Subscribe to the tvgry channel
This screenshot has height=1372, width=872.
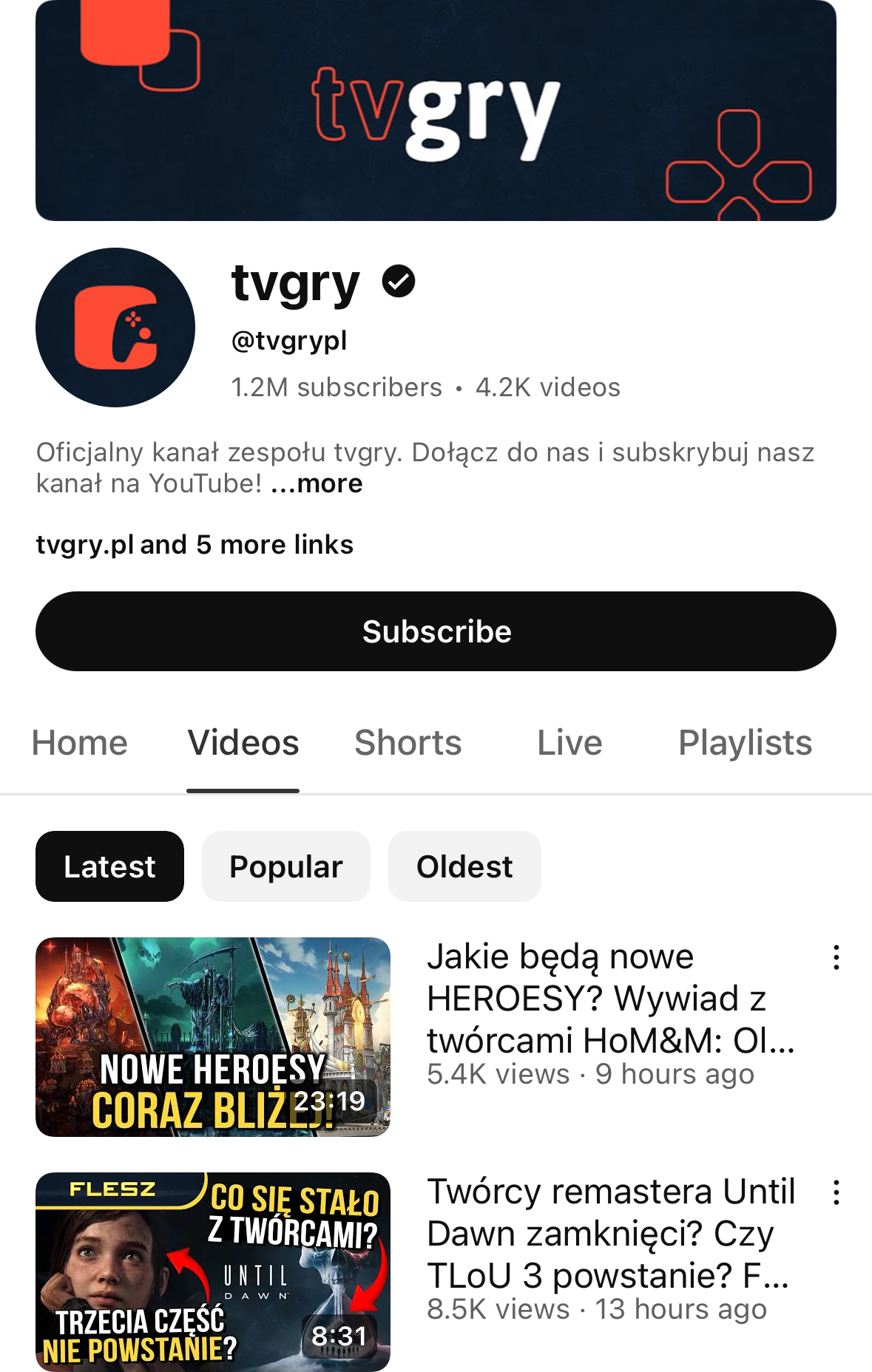tap(436, 631)
